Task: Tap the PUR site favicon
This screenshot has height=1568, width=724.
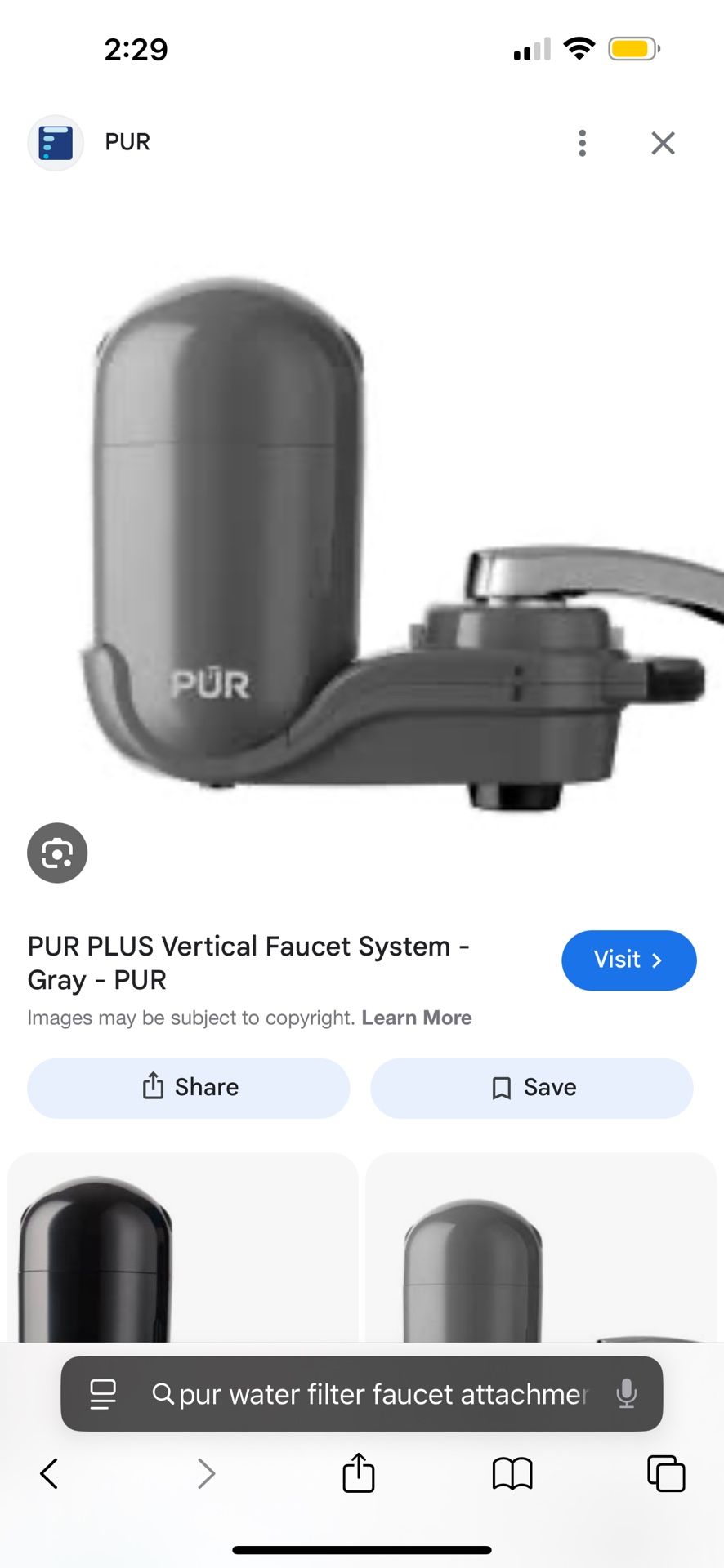Action: [x=55, y=142]
